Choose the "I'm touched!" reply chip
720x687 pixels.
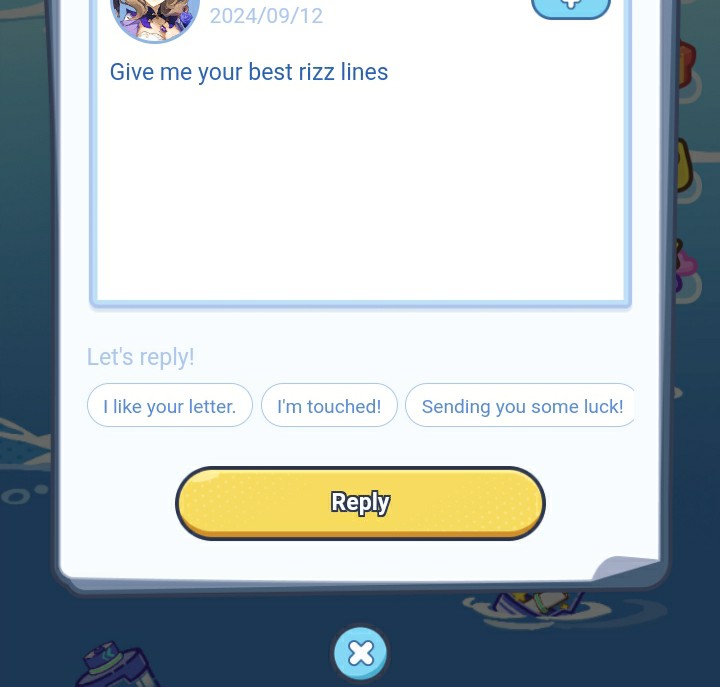[329, 406]
